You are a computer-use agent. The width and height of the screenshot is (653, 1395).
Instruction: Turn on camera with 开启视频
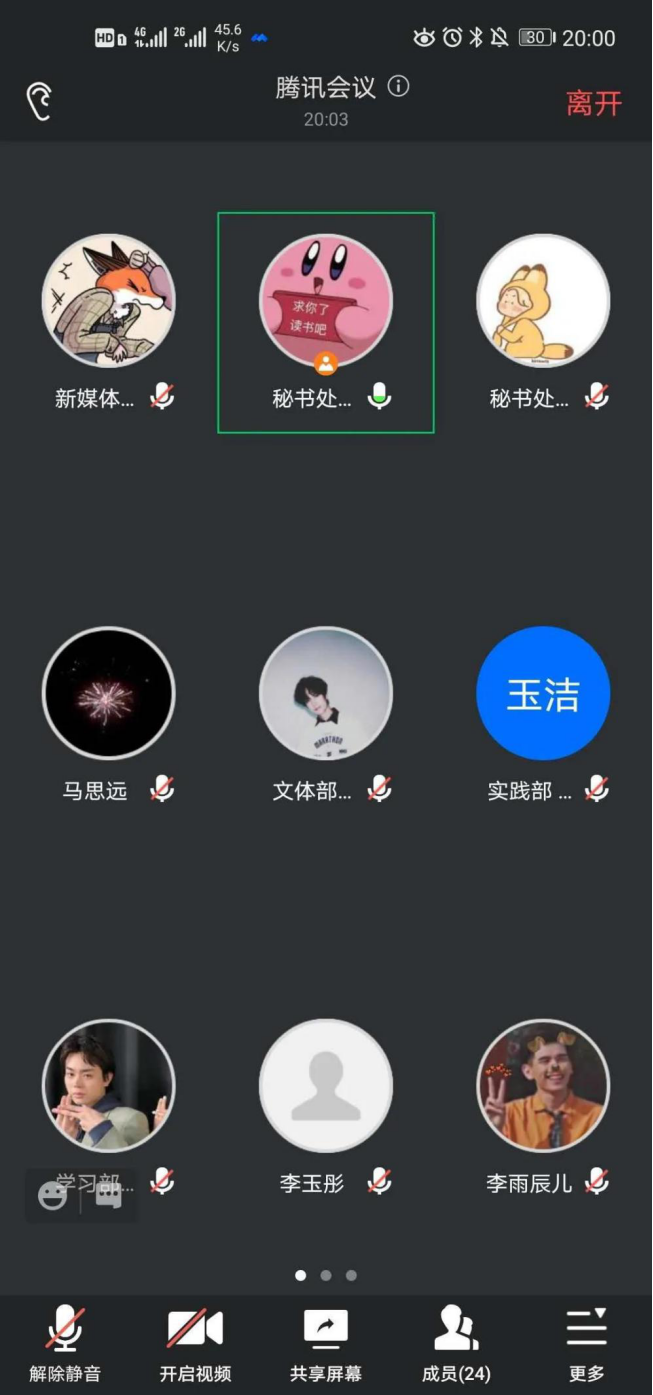(195, 1343)
